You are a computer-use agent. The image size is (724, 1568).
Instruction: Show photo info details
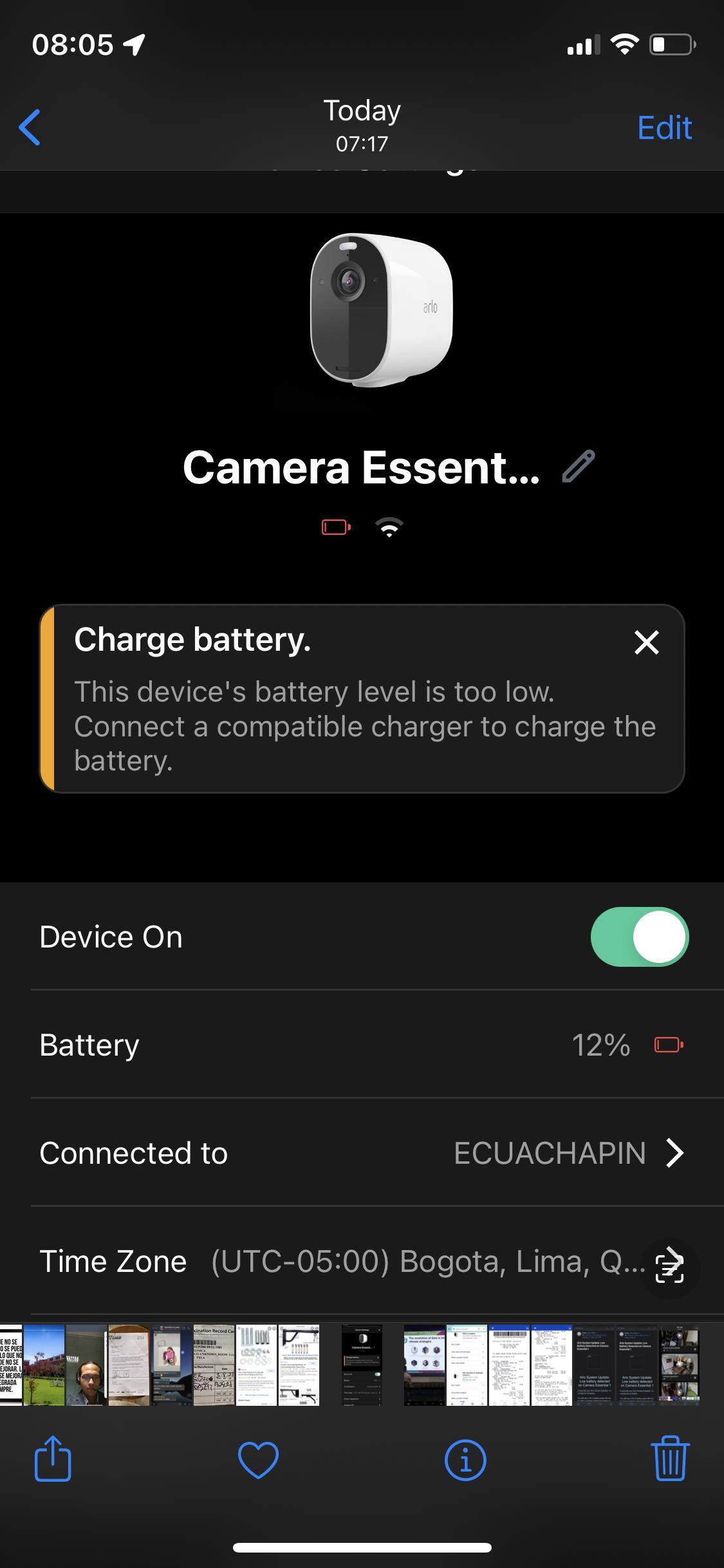tap(465, 1459)
